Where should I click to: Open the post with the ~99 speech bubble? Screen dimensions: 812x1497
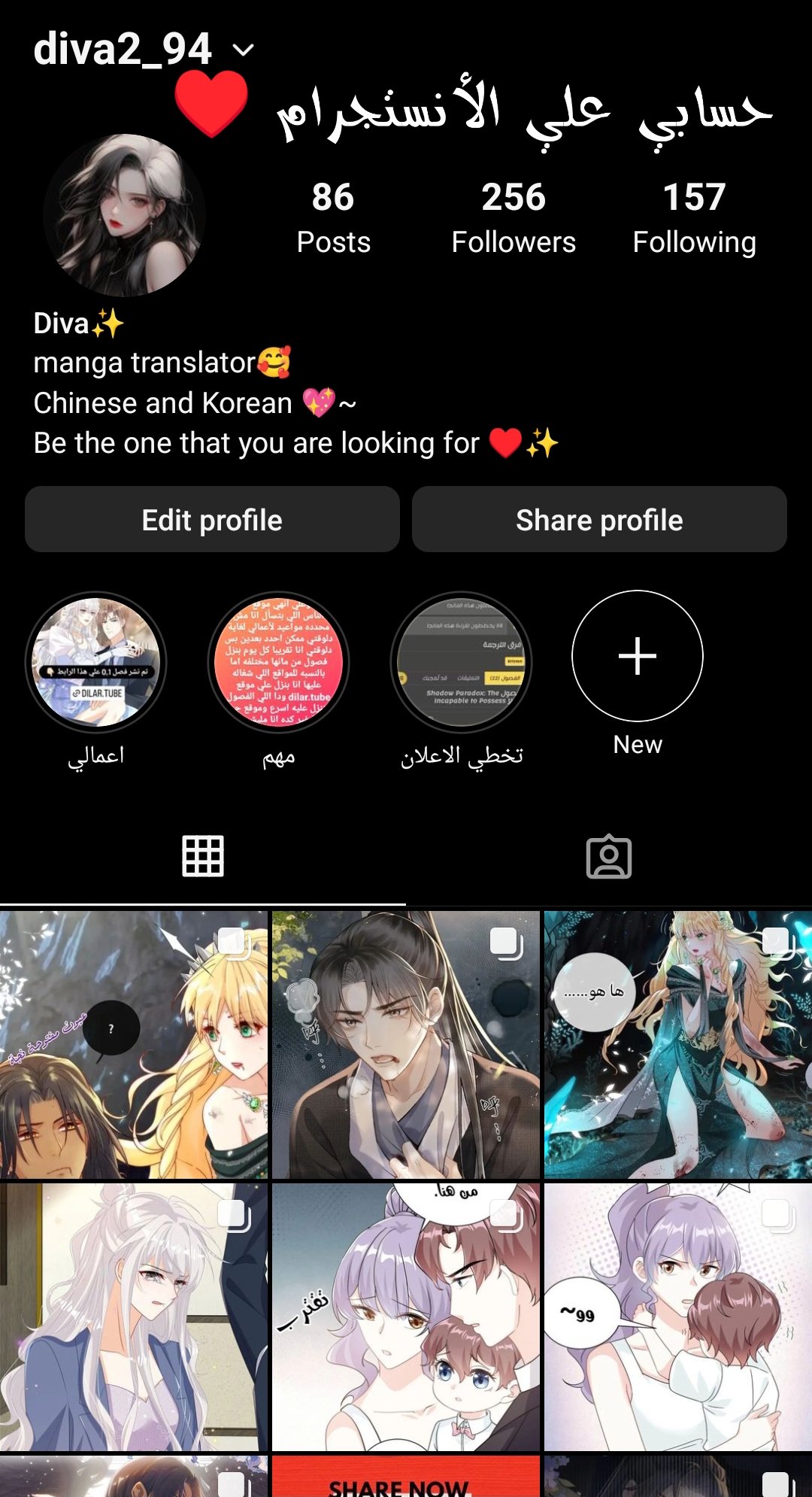click(678, 1317)
